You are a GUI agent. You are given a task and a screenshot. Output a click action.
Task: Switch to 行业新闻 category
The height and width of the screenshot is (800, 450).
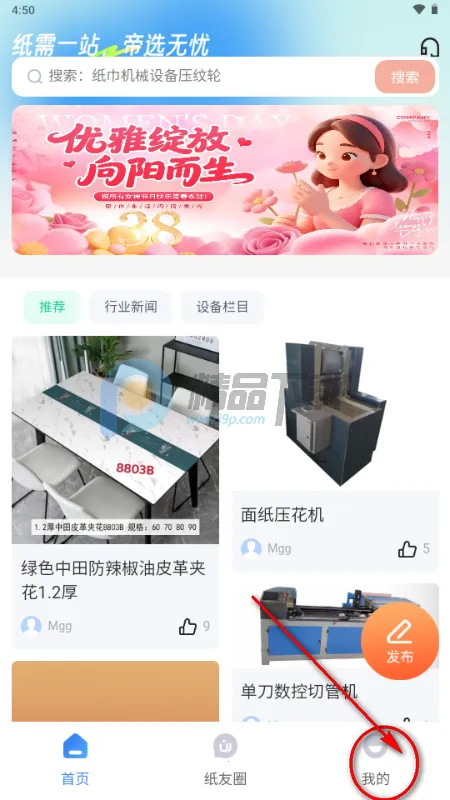click(131, 307)
